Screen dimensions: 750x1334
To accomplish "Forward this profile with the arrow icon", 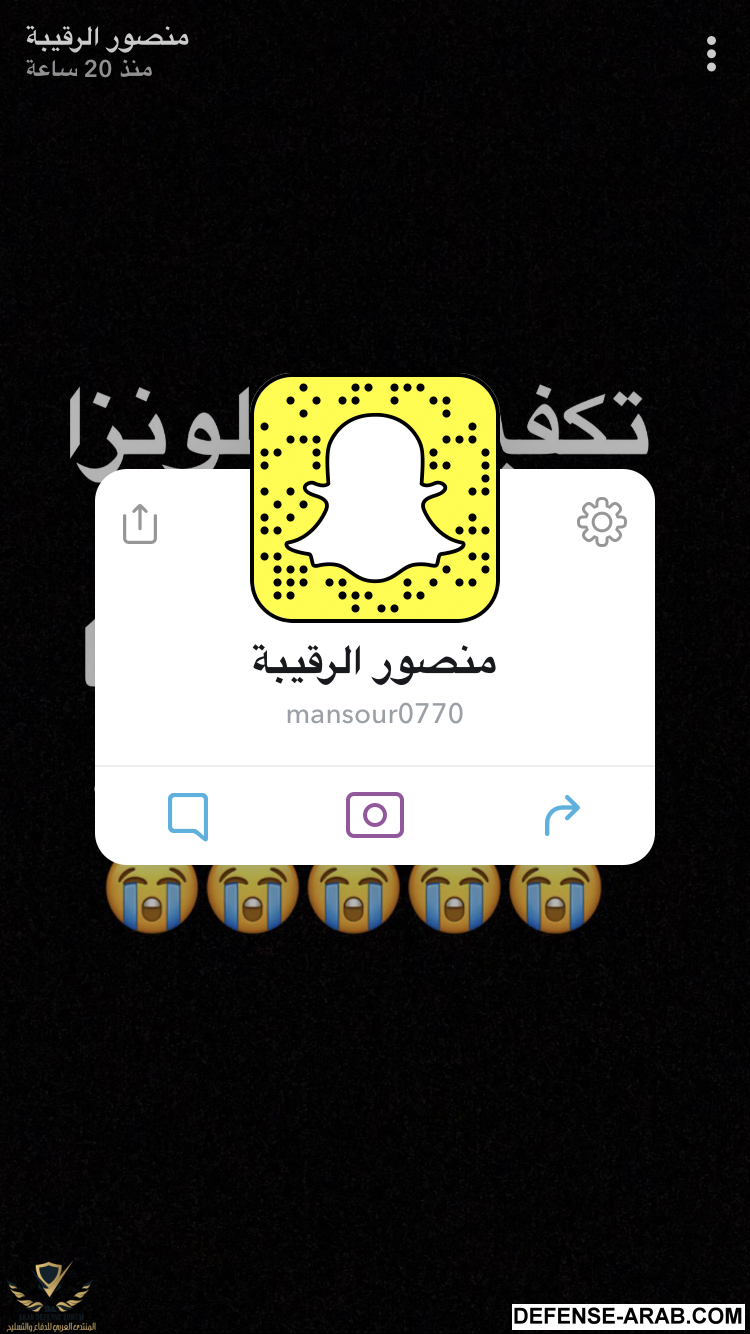I will click(562, 815).
